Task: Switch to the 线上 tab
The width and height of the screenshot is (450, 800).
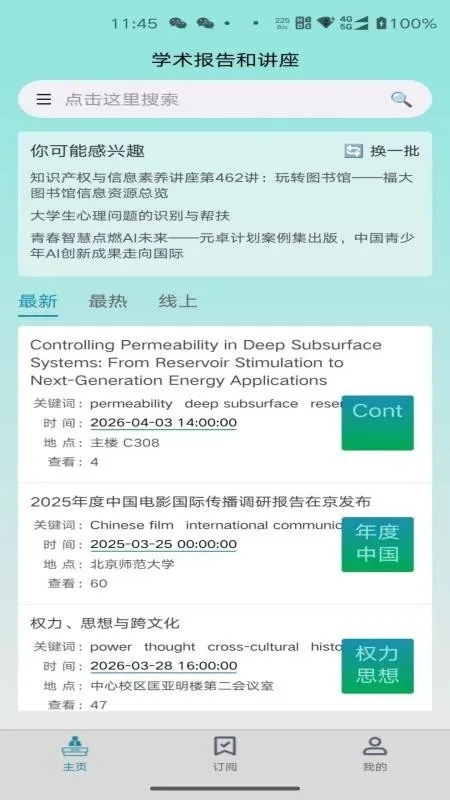Action: tap(178, 302)
